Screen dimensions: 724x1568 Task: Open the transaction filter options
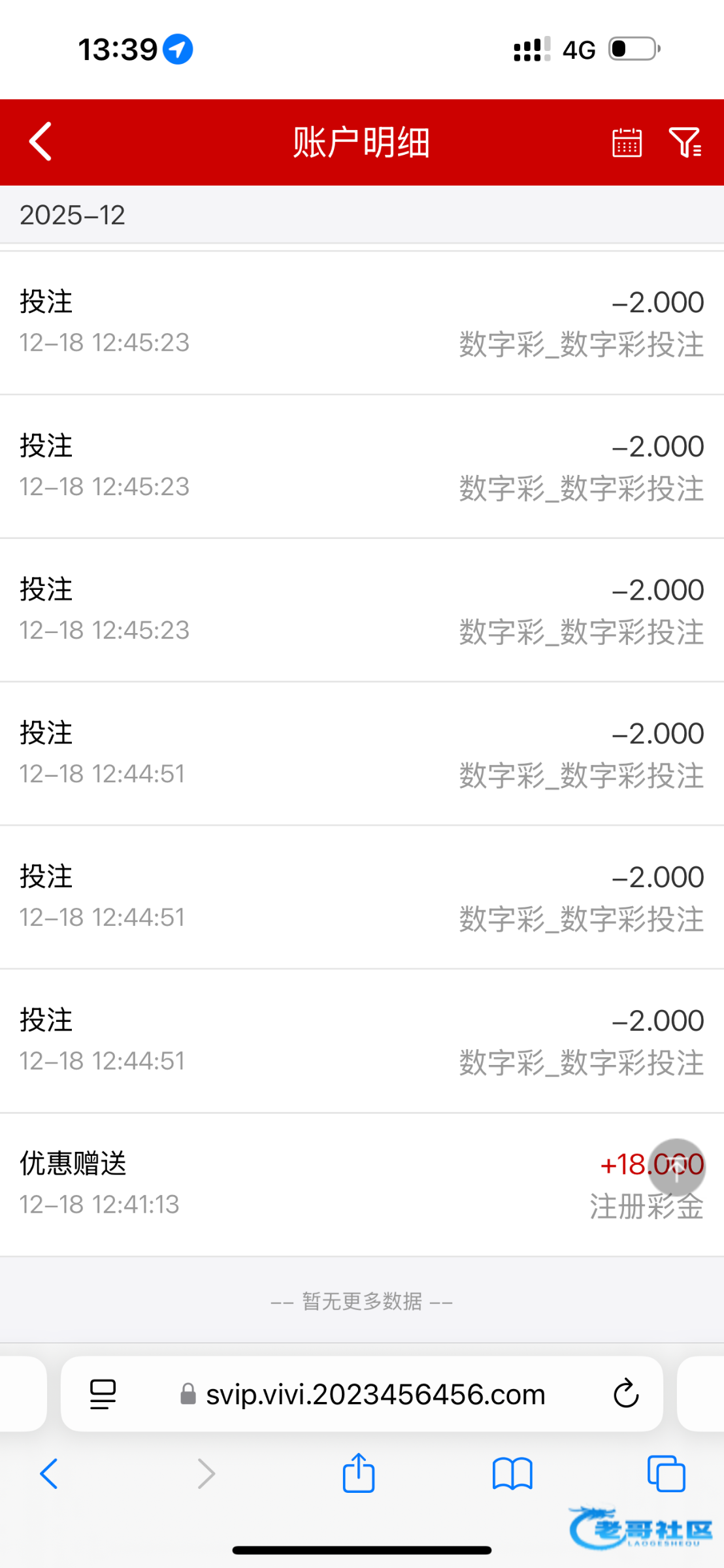point(685,142)
